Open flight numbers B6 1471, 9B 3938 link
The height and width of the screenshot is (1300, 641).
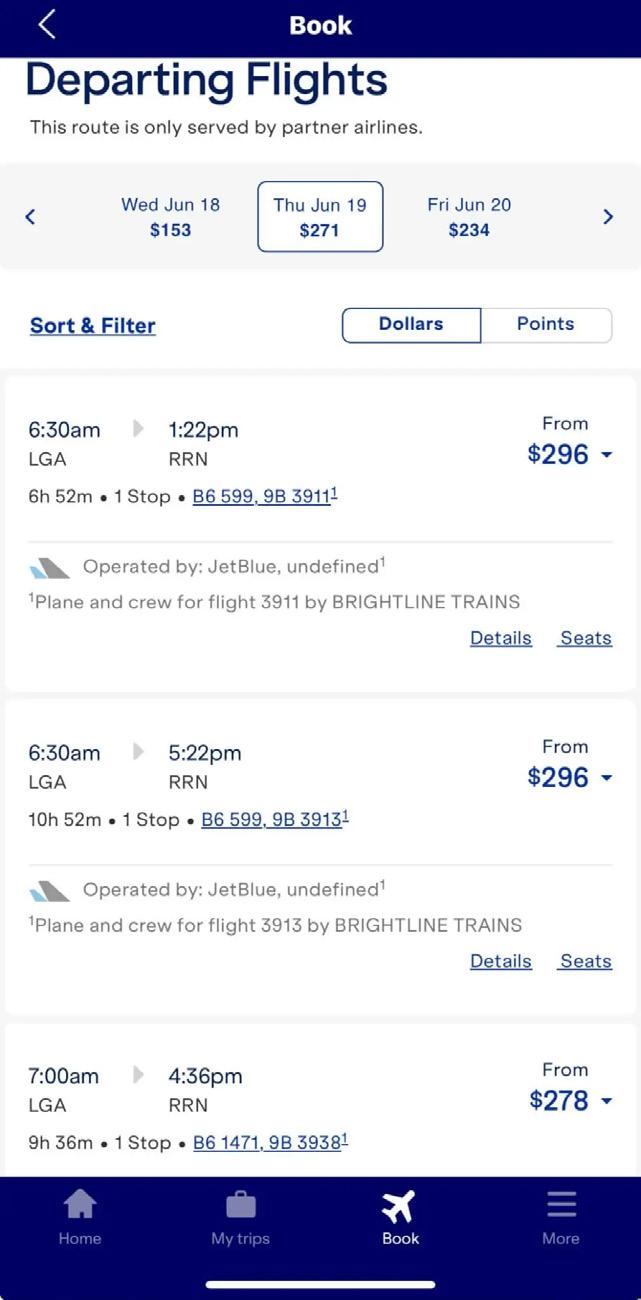[270, 1142]
